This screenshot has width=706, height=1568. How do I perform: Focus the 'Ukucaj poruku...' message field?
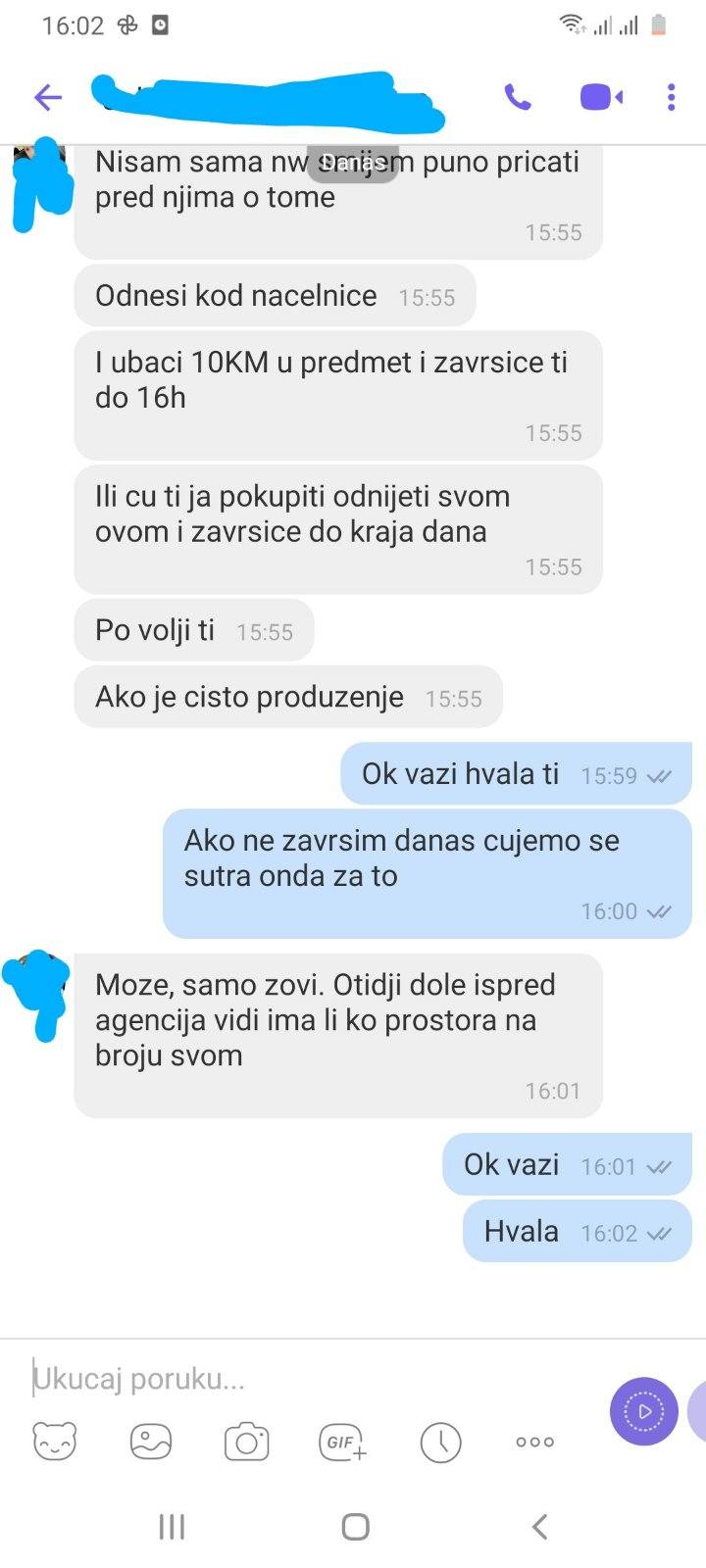pyautogui.click(x=294, y=1379)
